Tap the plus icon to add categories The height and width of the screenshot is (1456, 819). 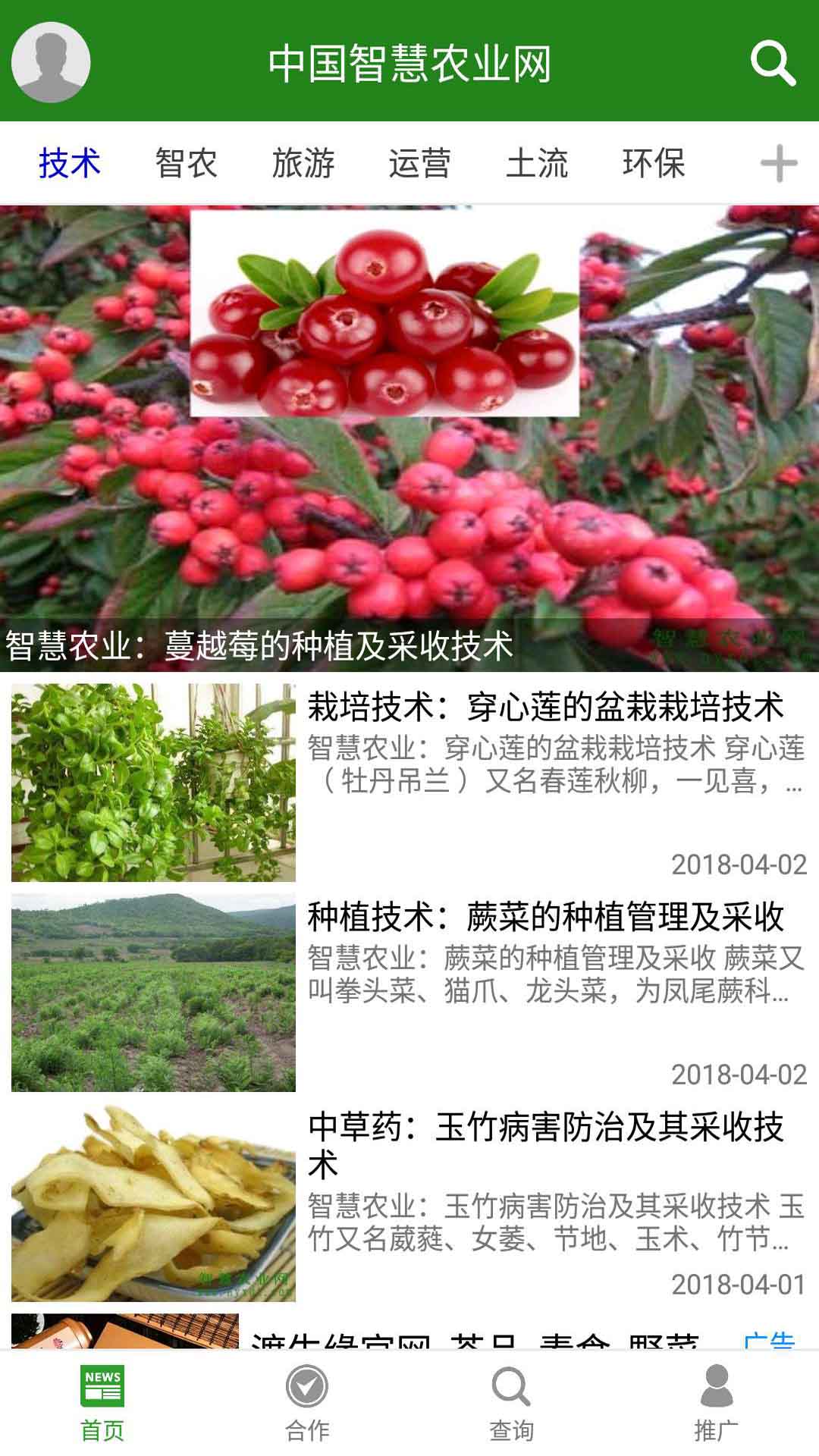pos(779,163)
